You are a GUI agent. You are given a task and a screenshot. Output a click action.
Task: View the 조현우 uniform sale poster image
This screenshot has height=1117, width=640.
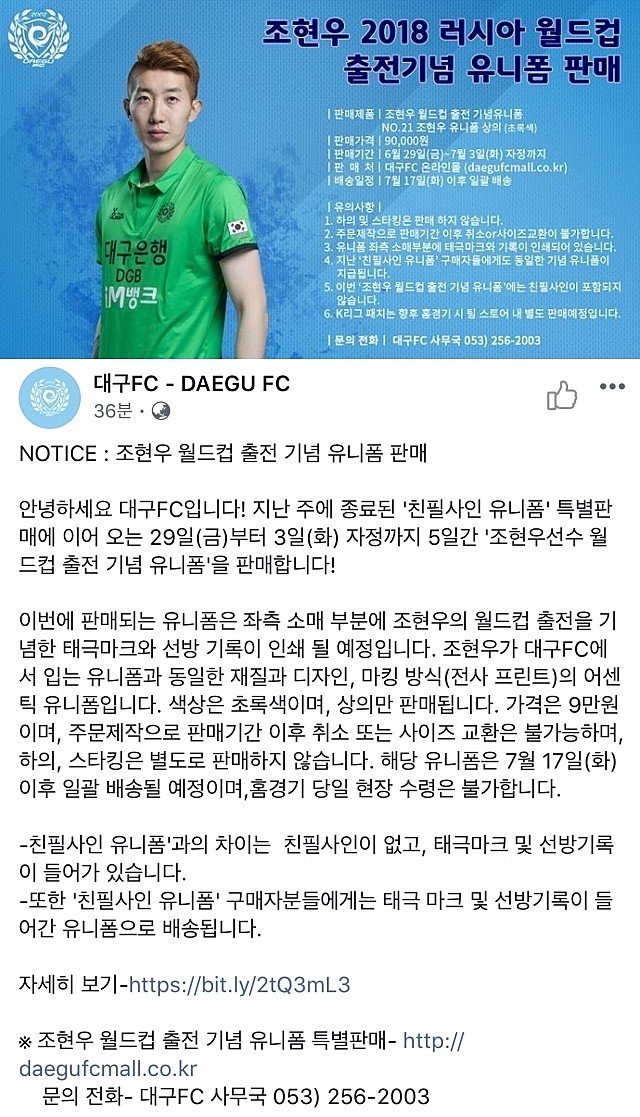(x=320, y=178)
